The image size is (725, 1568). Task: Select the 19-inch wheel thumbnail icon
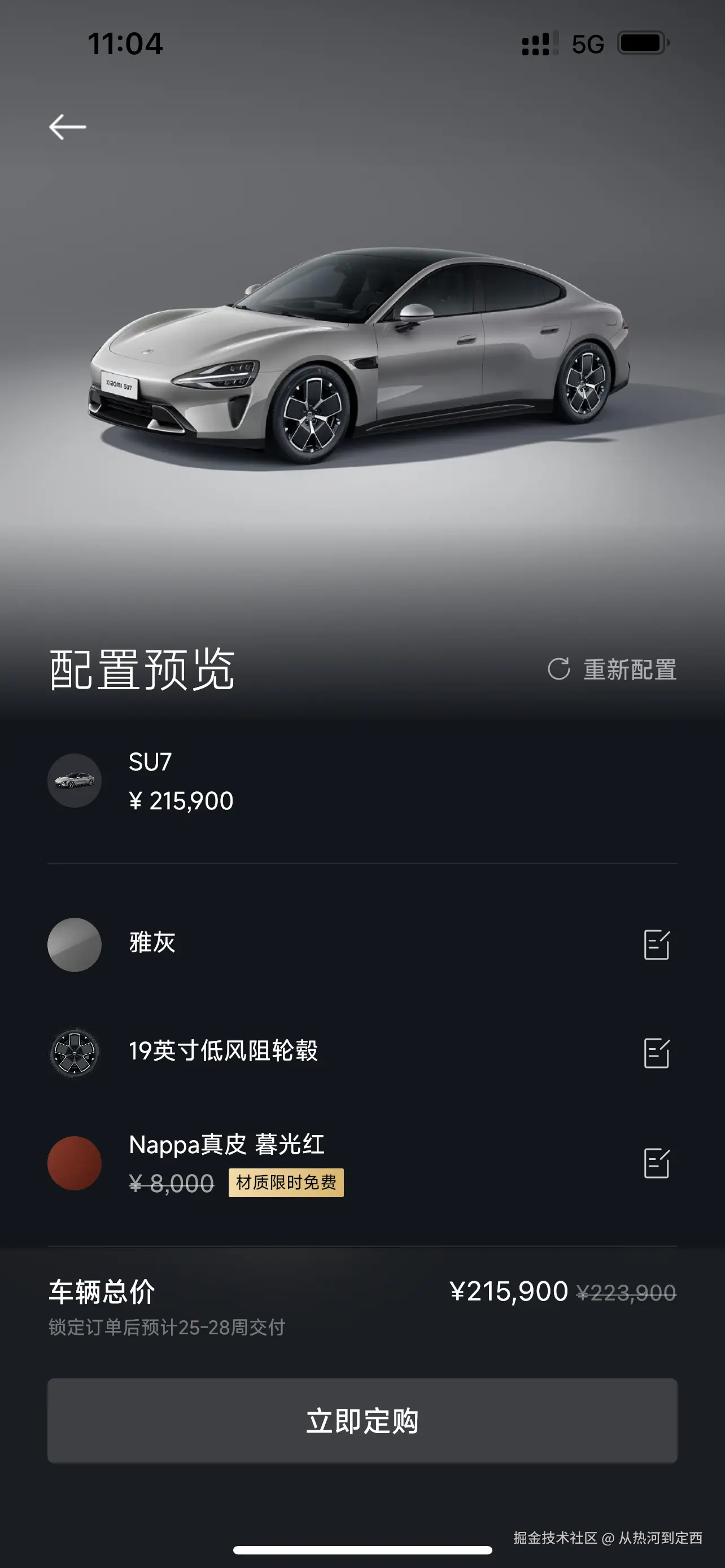click(x=75, y=1053)
